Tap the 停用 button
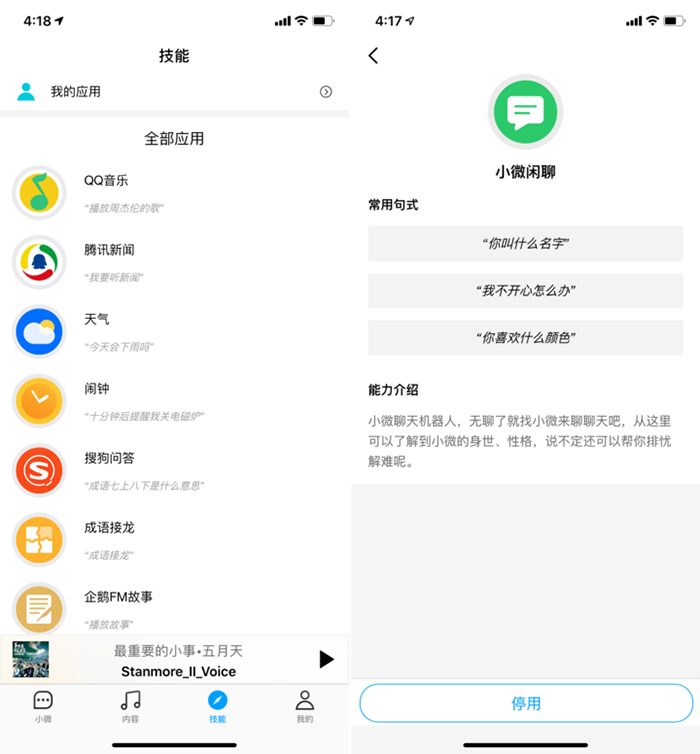The image size is (700, 754). [x=526, y=703]
